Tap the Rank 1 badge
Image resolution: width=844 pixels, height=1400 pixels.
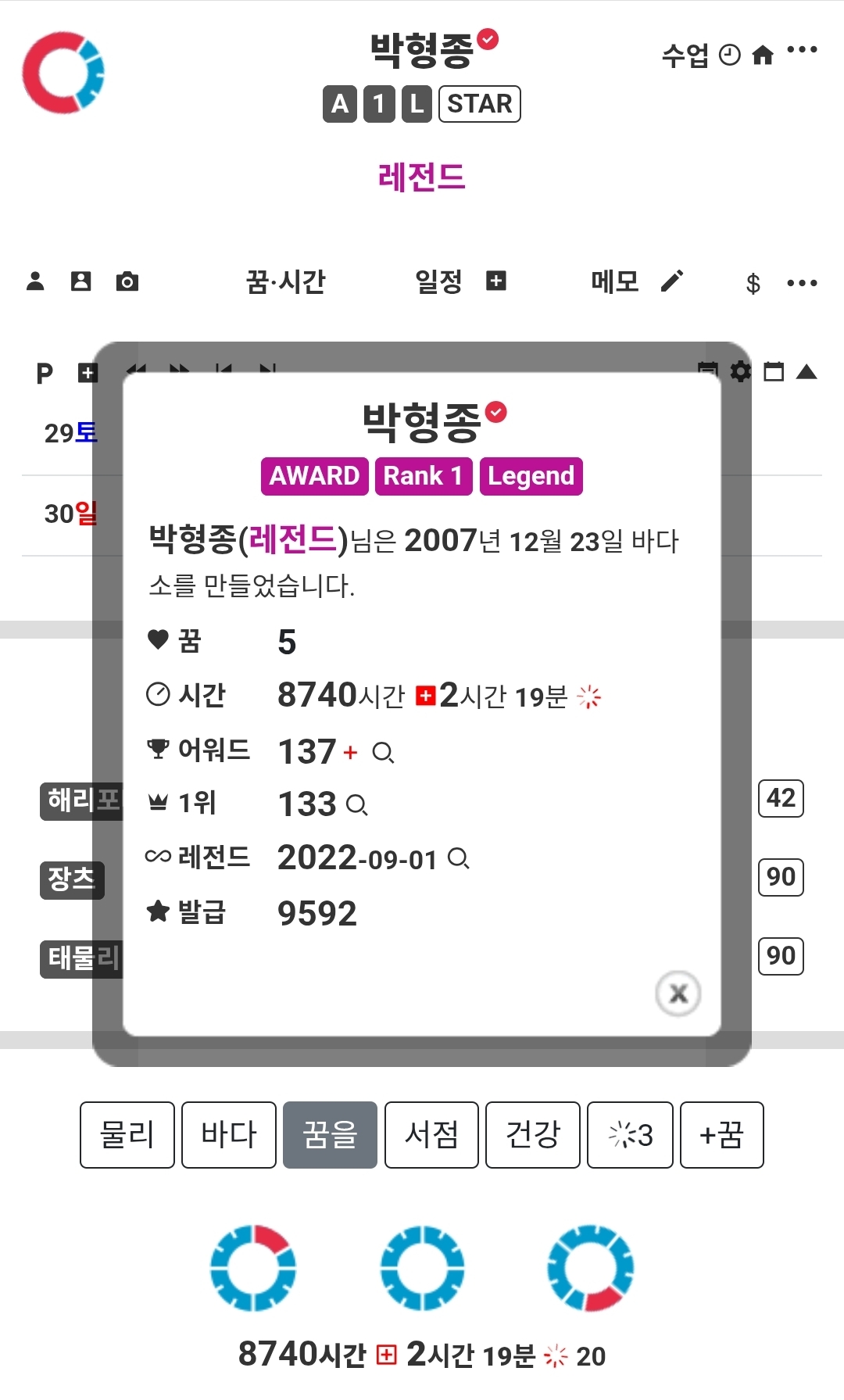[423, 476]
